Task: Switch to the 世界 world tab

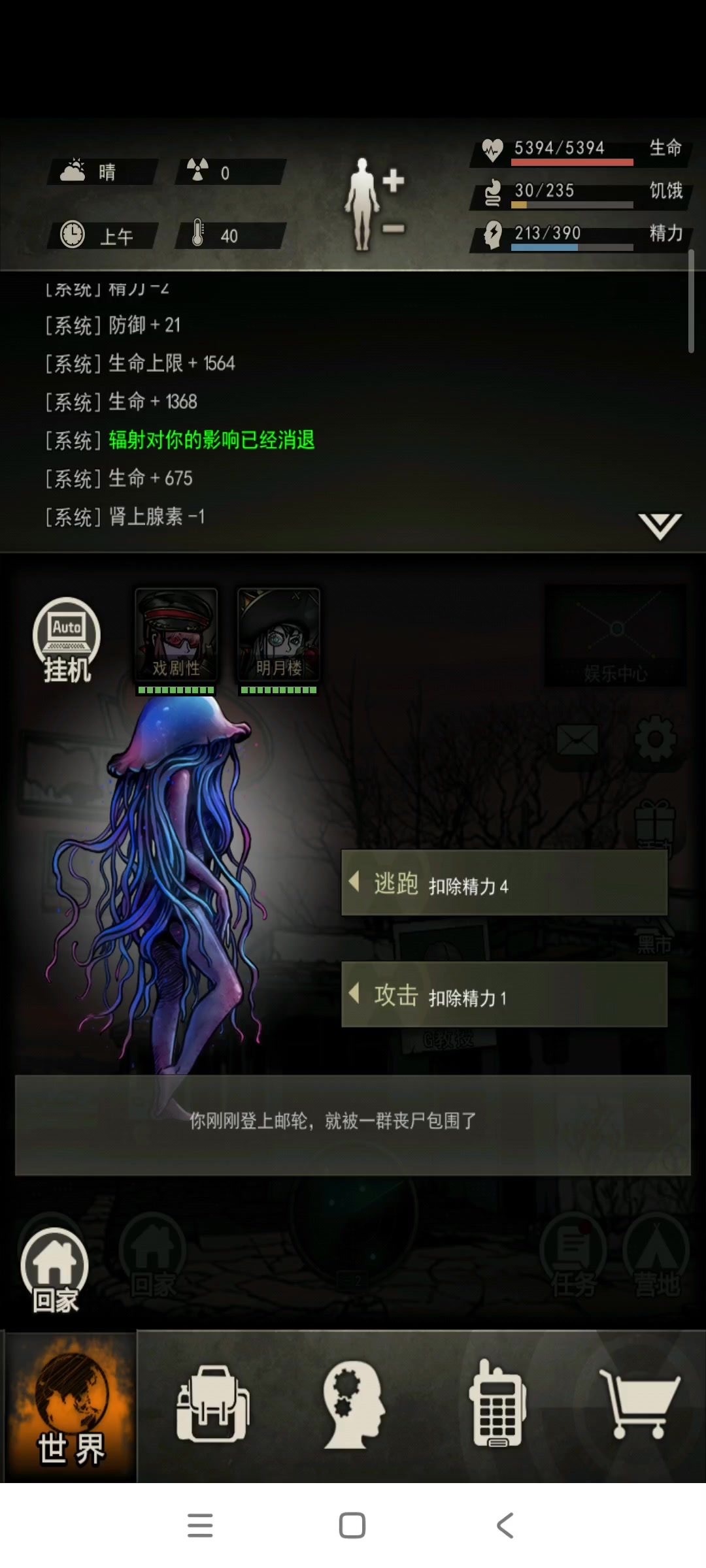Action: coord(71,1406)
